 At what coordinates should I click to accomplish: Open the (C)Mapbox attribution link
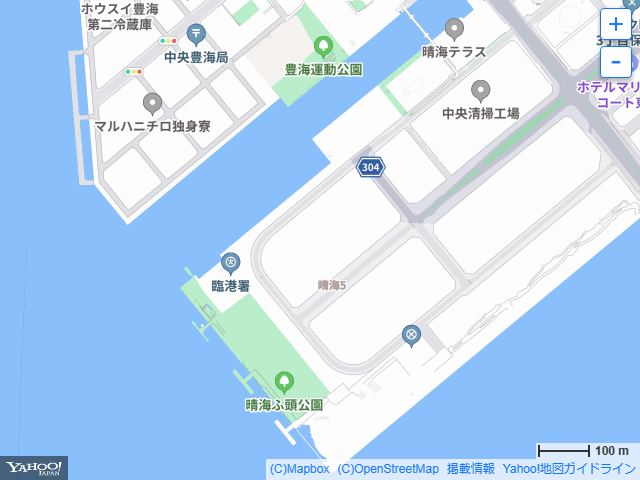click(x=300, y=469)
